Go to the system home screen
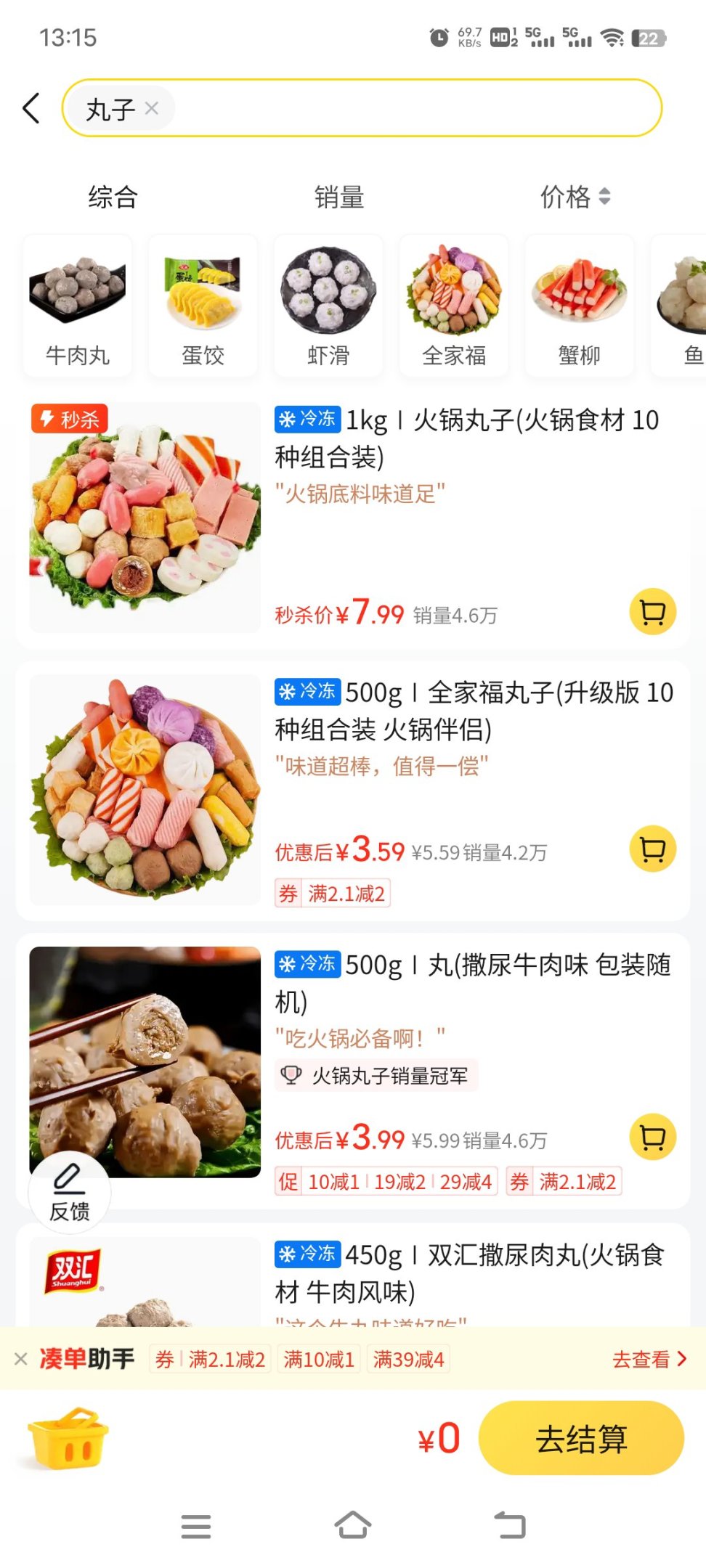 click(353, 1525)
